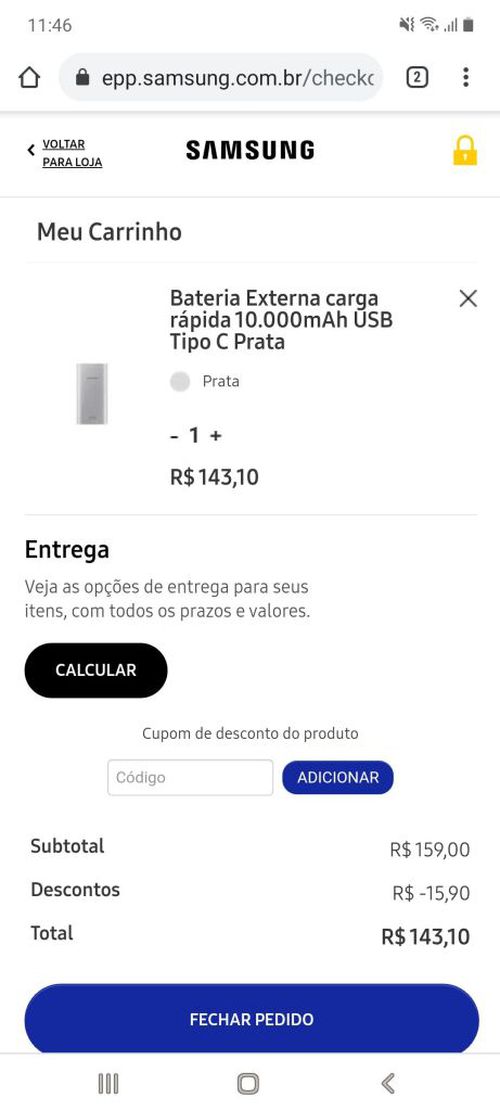The height and width of the screenshot is (1111, 500).
Task: Go back using the system navigation bar
Action: coord(388,1083)
